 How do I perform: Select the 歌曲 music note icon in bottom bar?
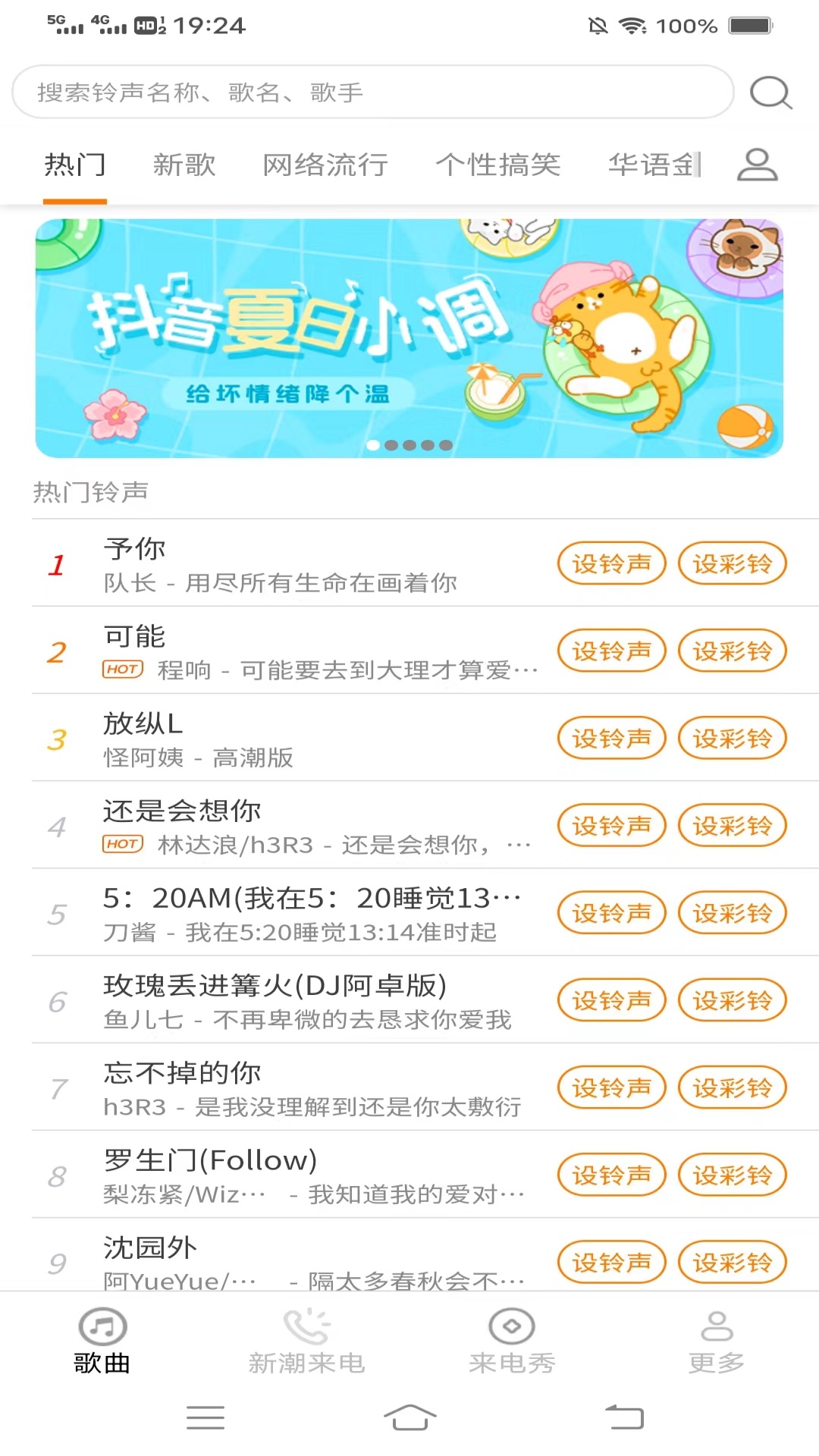(x=101, y=1322)
